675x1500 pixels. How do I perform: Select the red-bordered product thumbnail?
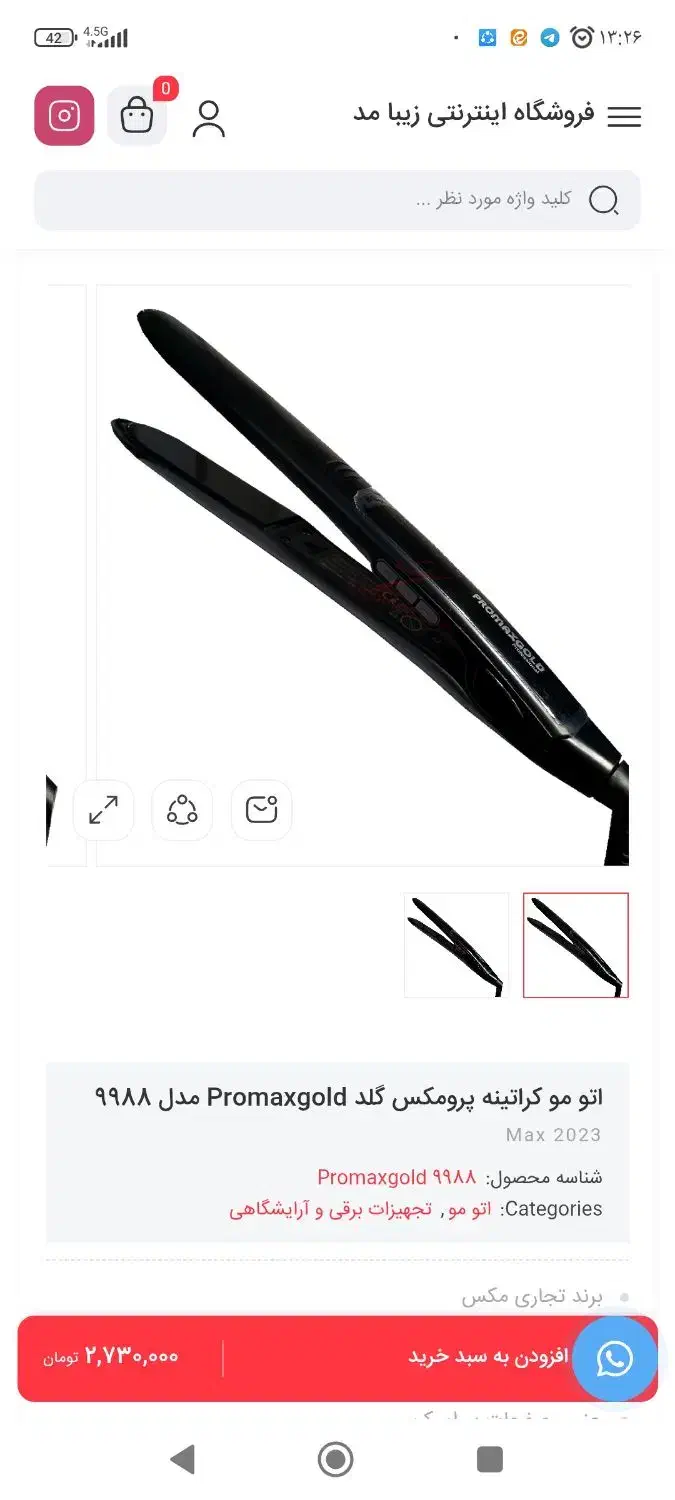tap(575, 945)
